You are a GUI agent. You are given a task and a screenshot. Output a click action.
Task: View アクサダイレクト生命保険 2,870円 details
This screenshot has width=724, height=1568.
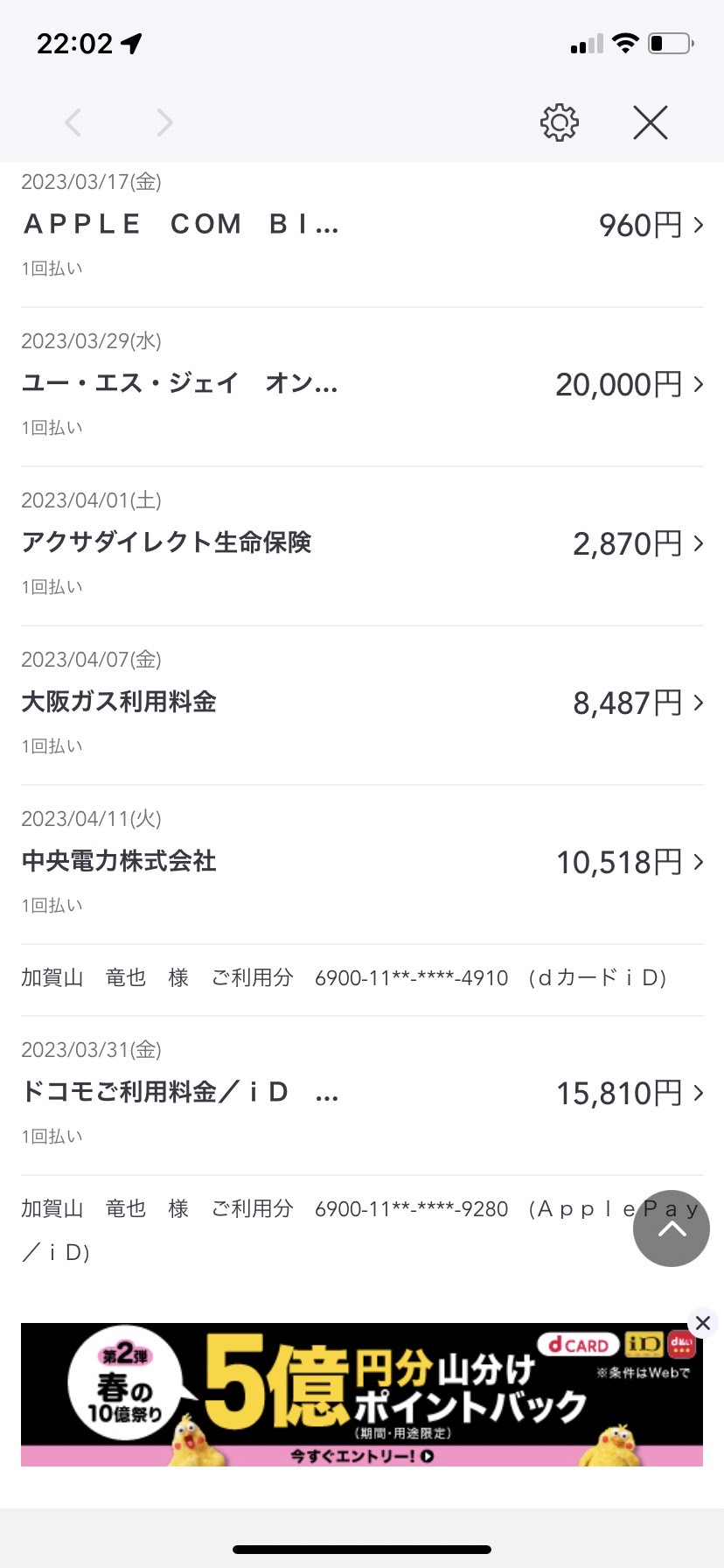(x=362, y=545)
